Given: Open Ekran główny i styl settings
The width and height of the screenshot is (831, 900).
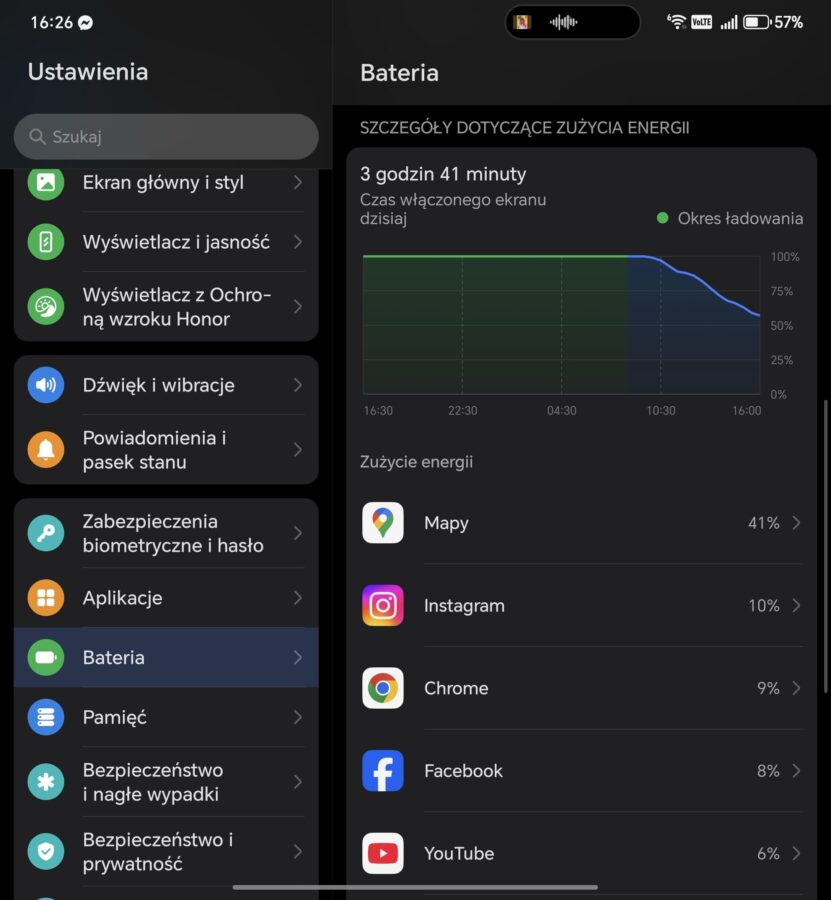Looking at the screenshot, I should (x=166, y=183).
